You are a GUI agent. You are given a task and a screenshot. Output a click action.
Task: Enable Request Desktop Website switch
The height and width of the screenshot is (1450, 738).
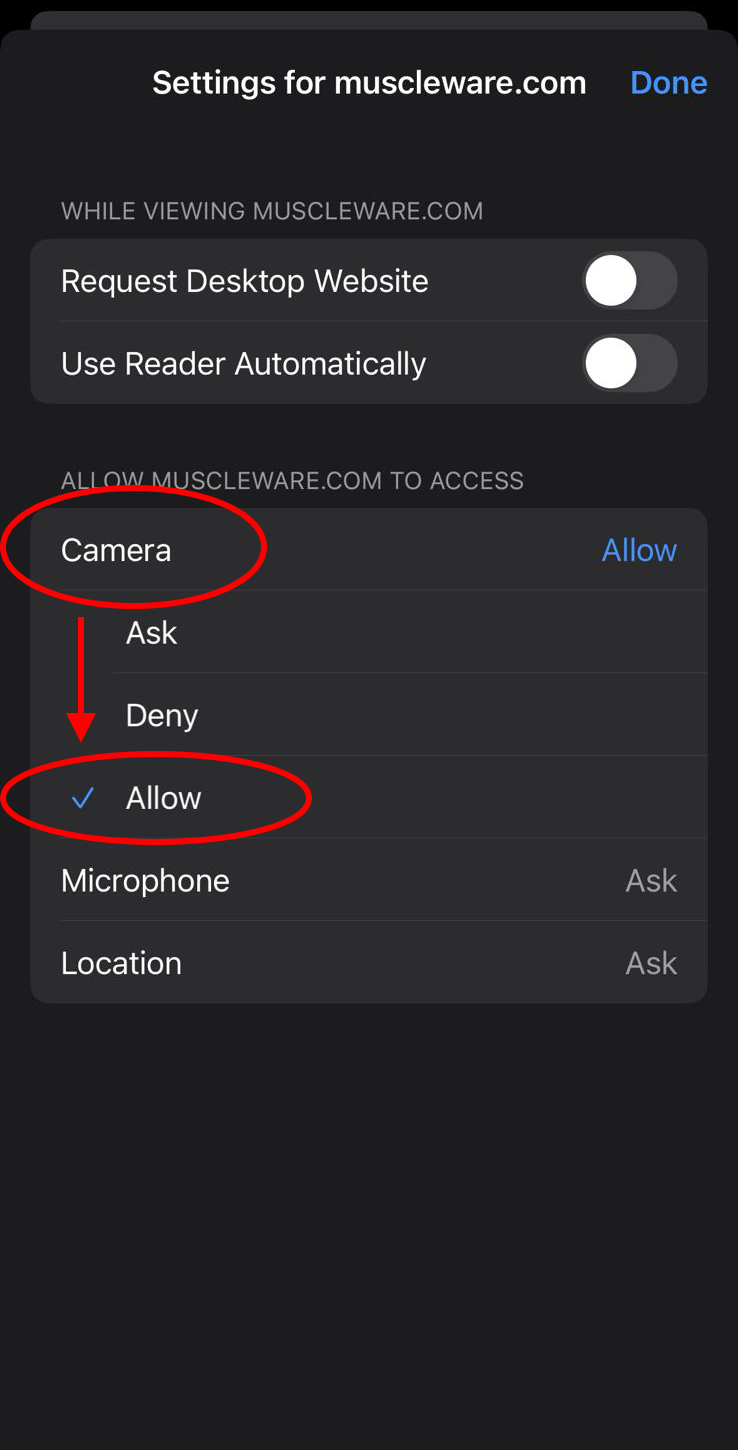[x=630, y=281]
